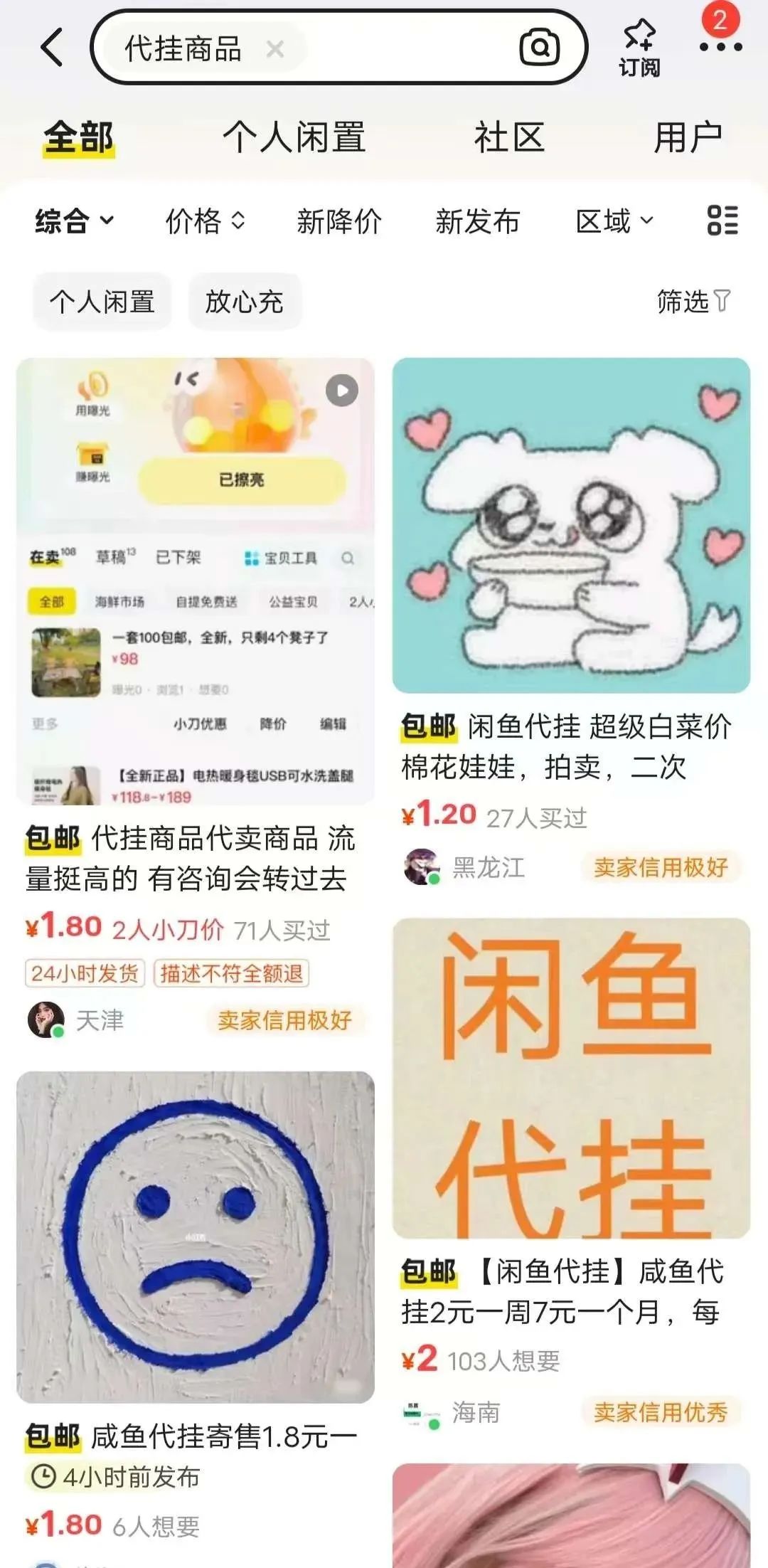Toggle the list layout view icon
Image resolution: width=768 pixels, height=1568 pixels.
[x=722, y=221]
